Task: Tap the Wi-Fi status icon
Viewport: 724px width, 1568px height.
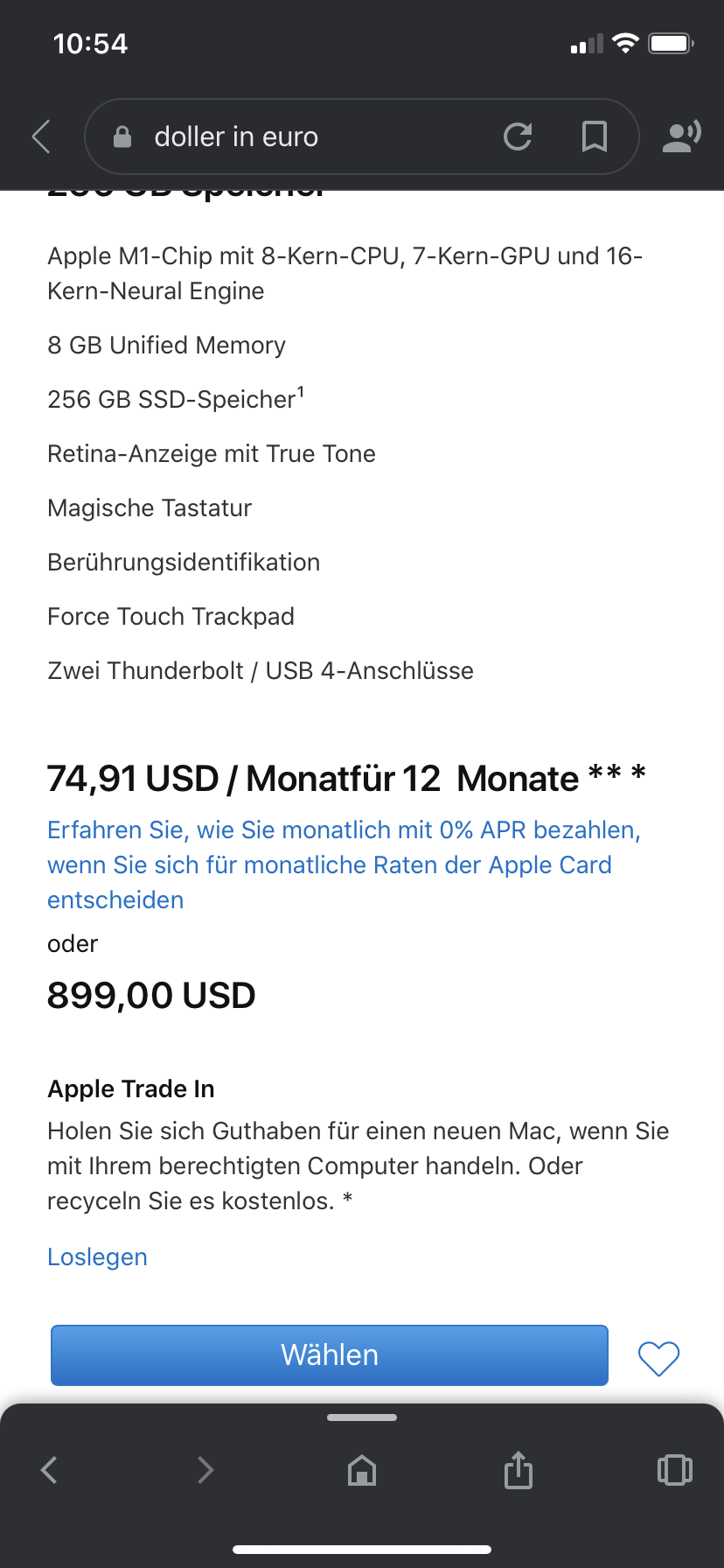Action: (626, 42)
